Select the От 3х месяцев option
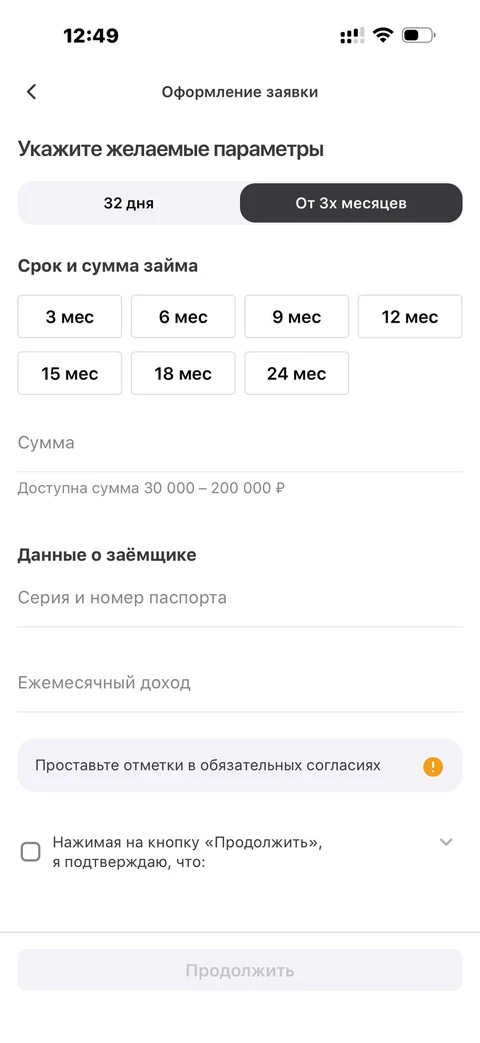Screen dimensions: 480x1043 click(351, 203)
